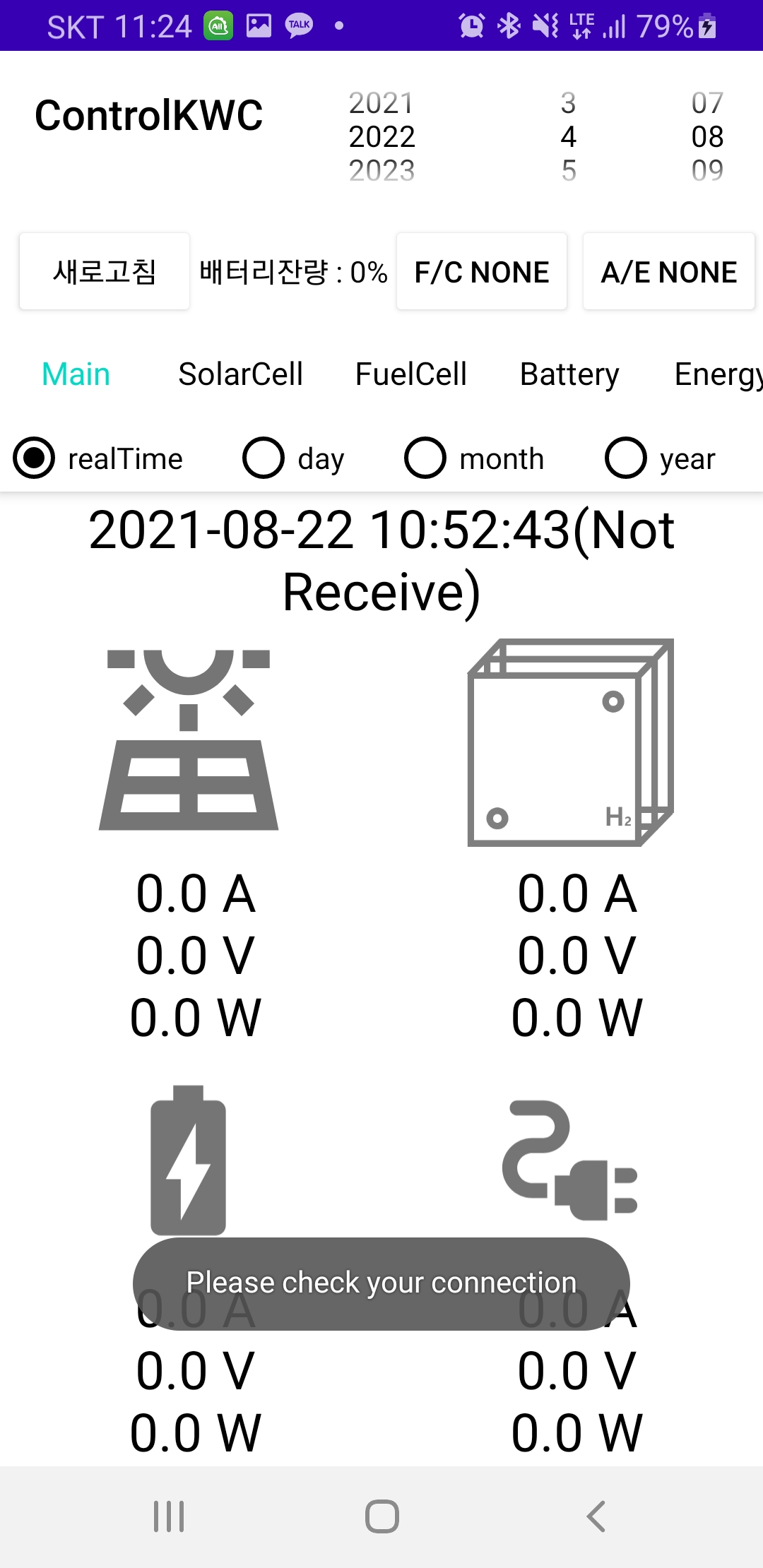Tap the 새로고침 refresh button
Image resolution: width=763 pixels, height=1568 pixels.
[105, 271]
